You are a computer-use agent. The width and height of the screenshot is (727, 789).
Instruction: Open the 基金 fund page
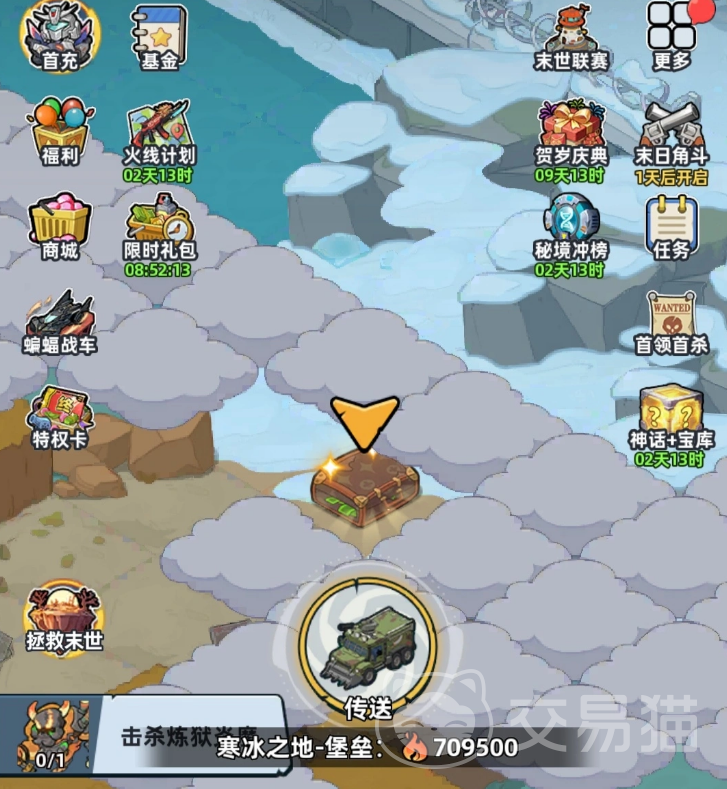160,34
